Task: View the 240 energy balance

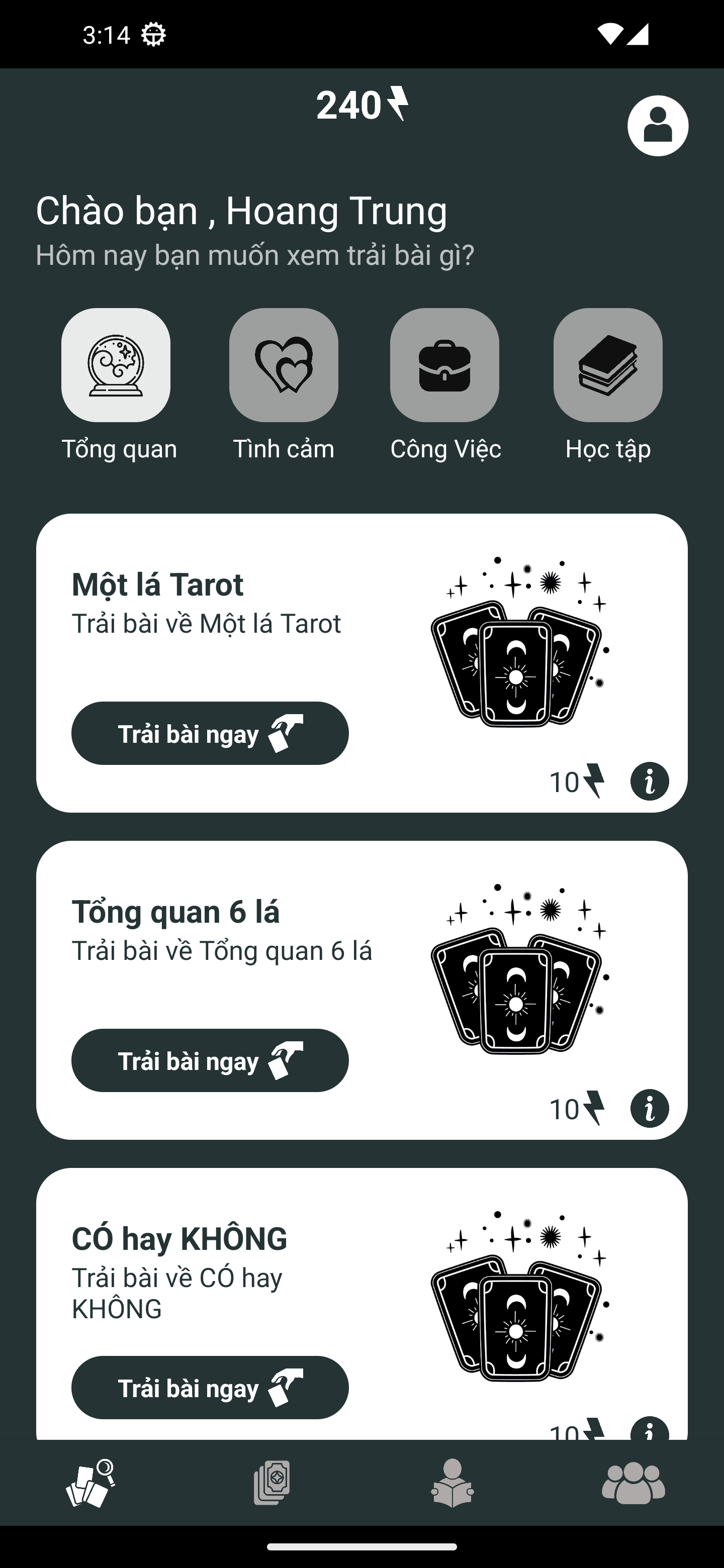Action: click(x=363, y=105)
